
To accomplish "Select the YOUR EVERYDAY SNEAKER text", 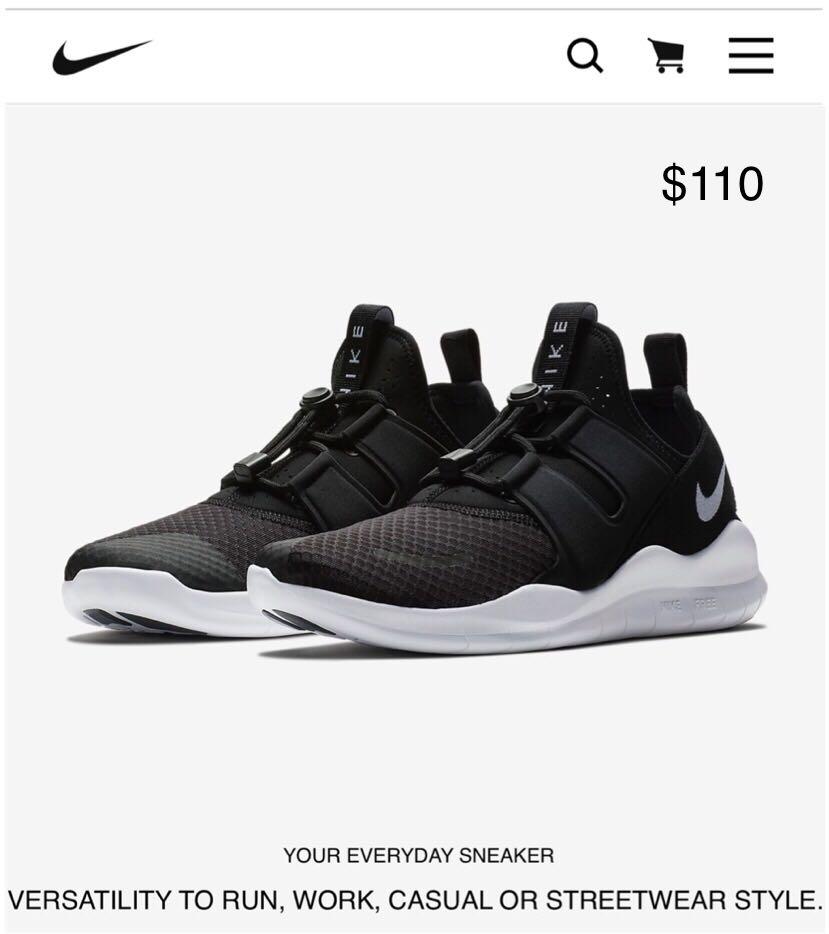I will tap(414, 855).
